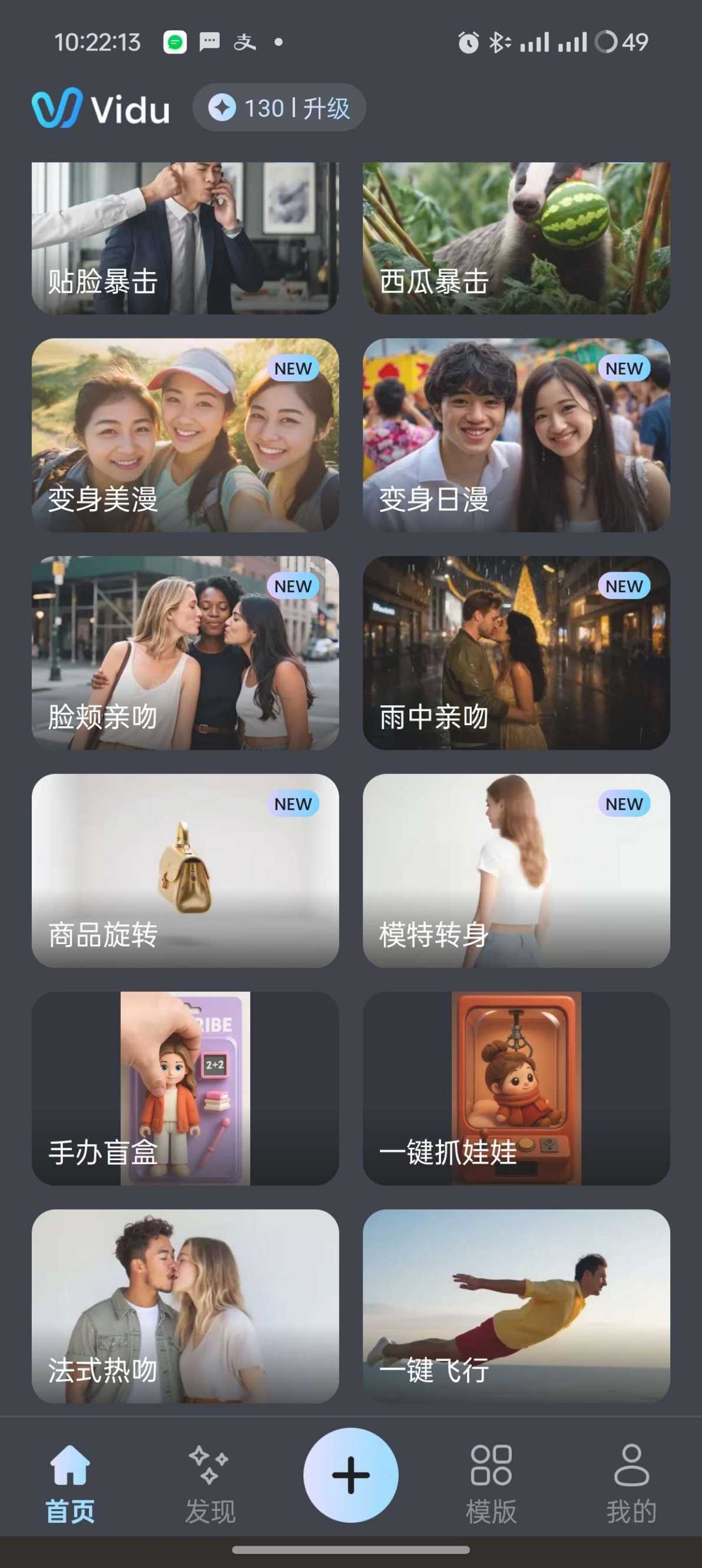Tap the 130 credits upgrade chip

[279, 108]
